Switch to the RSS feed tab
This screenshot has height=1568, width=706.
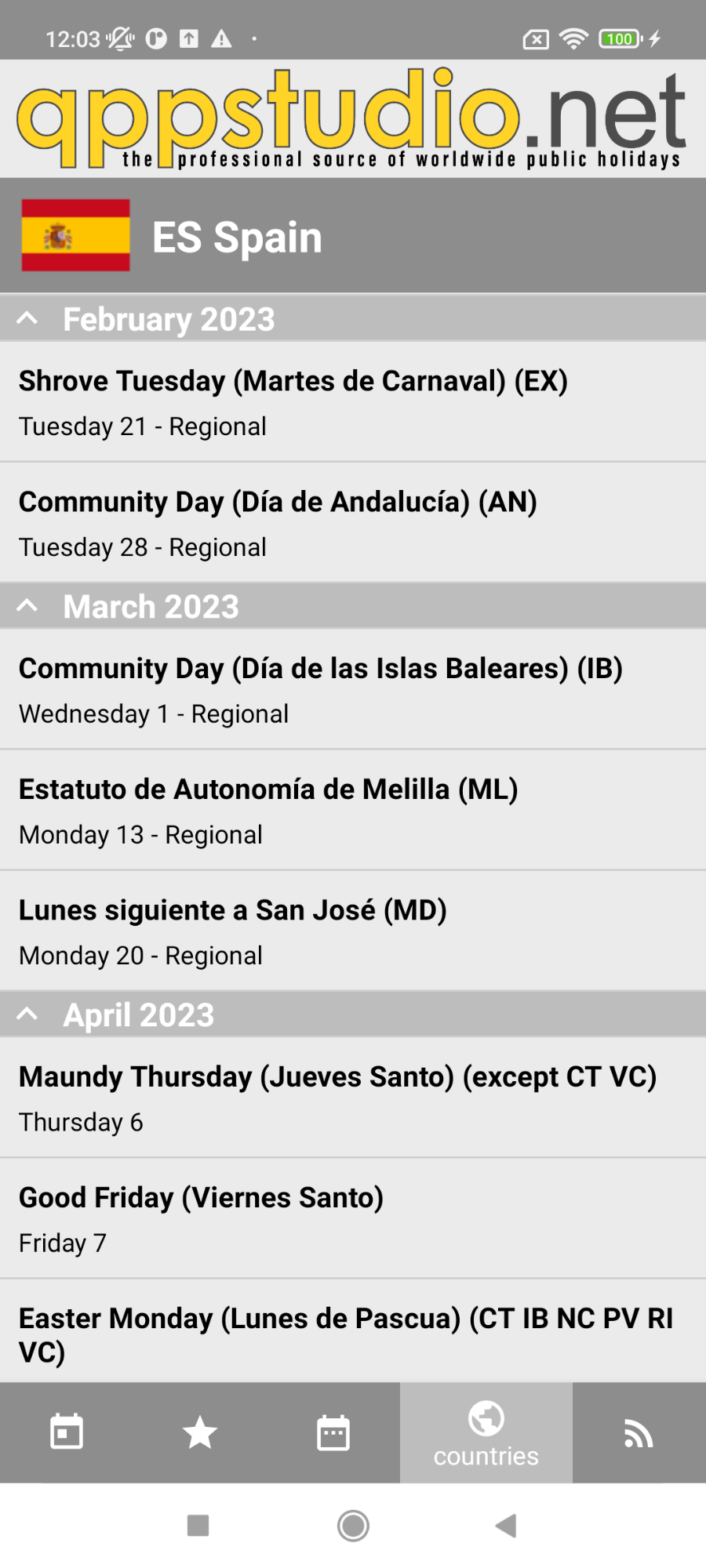(639, 1432)
